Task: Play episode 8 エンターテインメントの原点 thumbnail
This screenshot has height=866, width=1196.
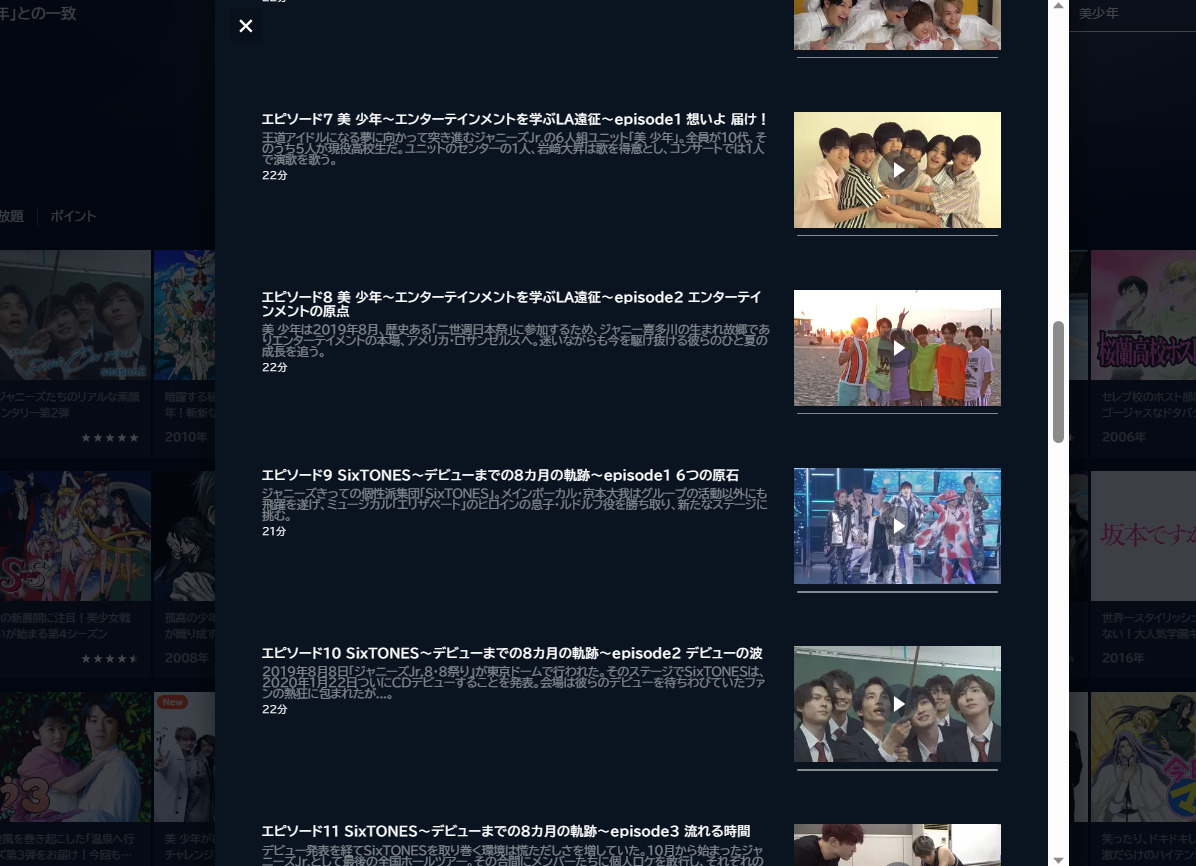Action: point(897,348)
